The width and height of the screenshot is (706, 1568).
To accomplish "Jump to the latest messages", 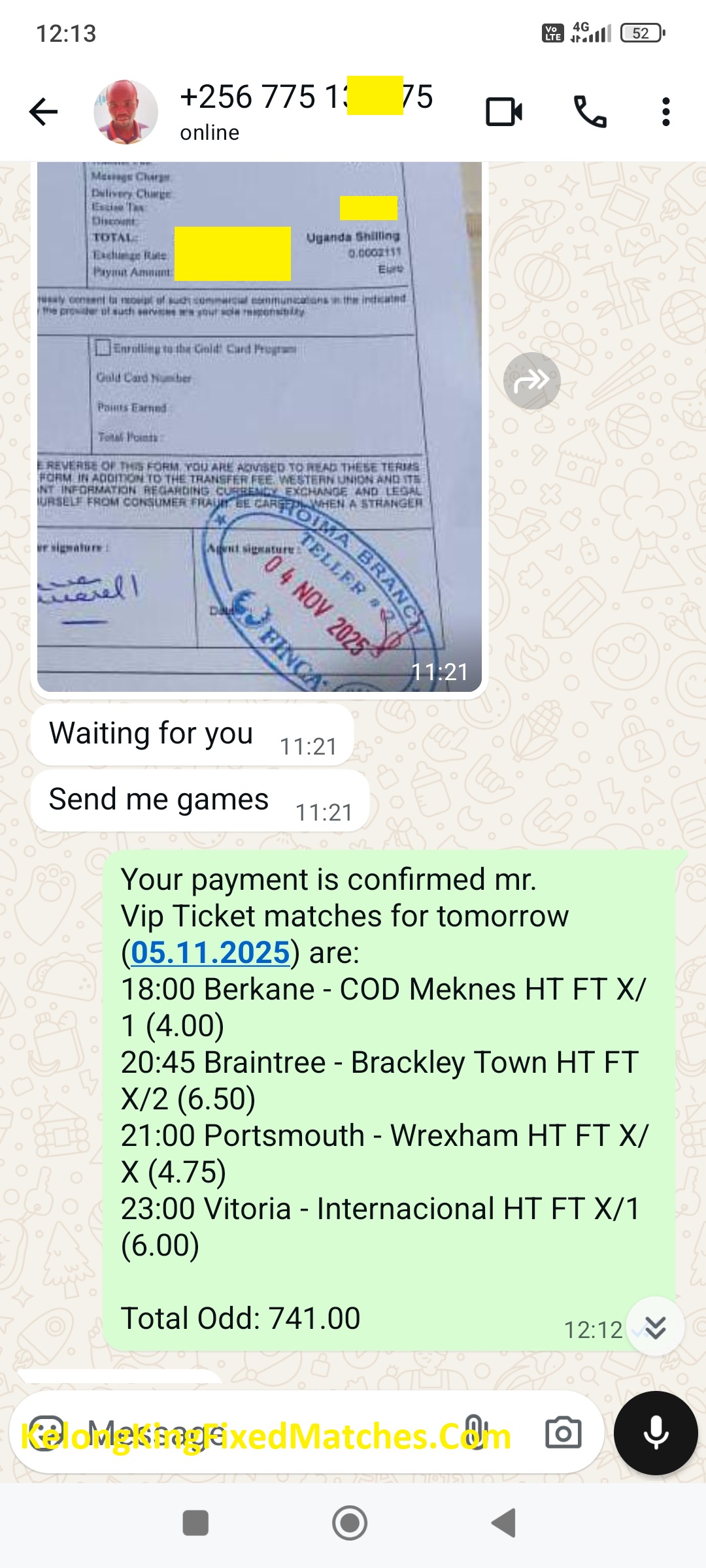I will click(655, 1327).
